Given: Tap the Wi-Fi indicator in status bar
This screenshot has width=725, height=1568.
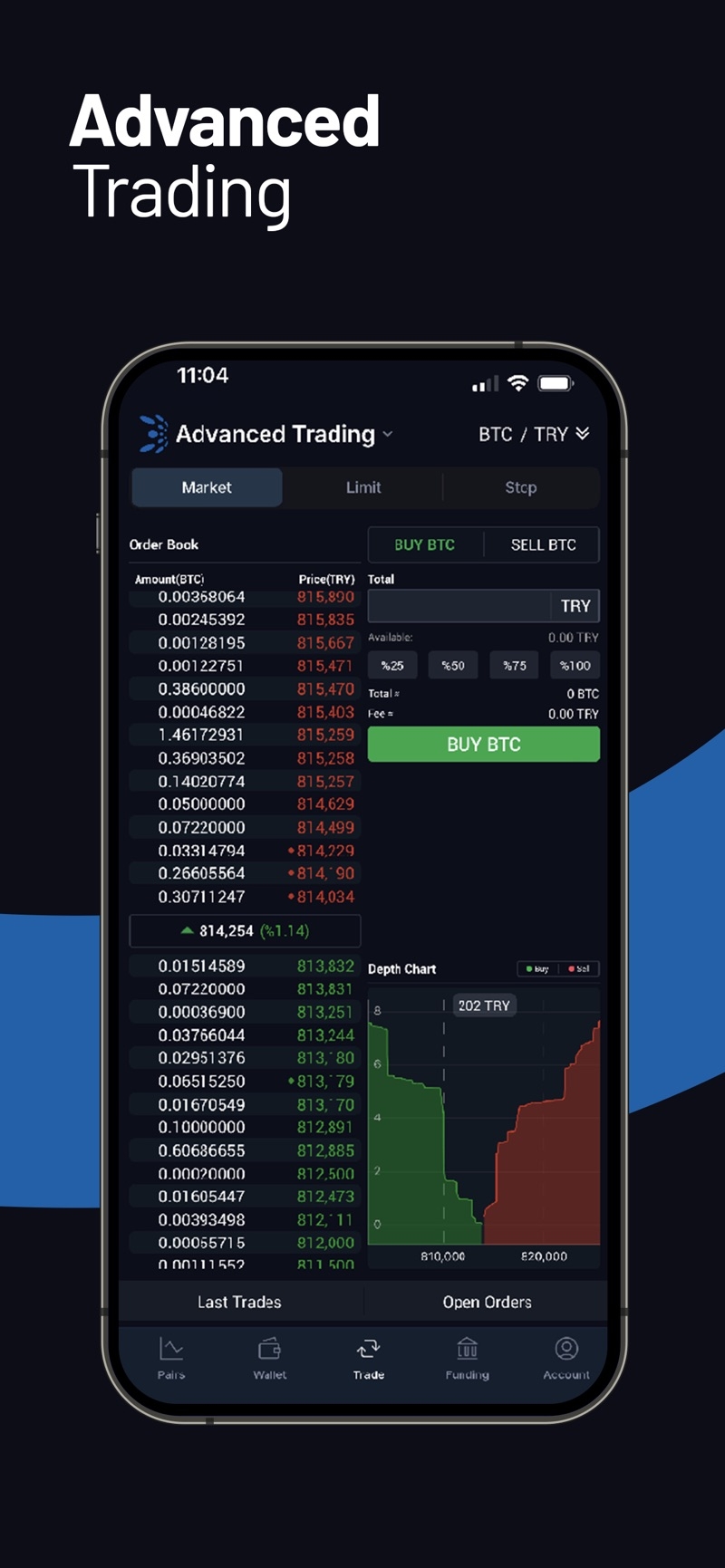Looking at the screenshot, I should coord(517,383).
